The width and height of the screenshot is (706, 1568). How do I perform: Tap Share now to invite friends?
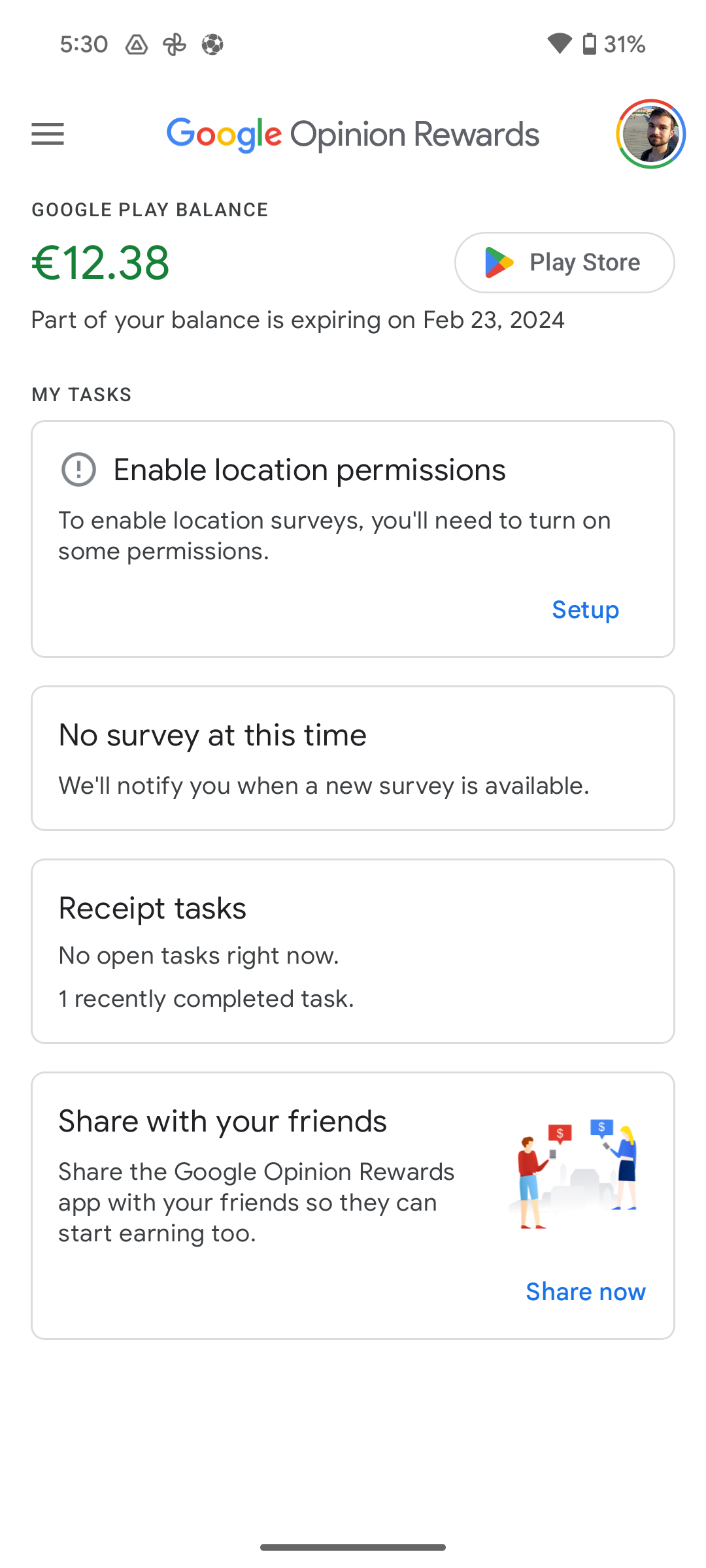(585, 1291)
